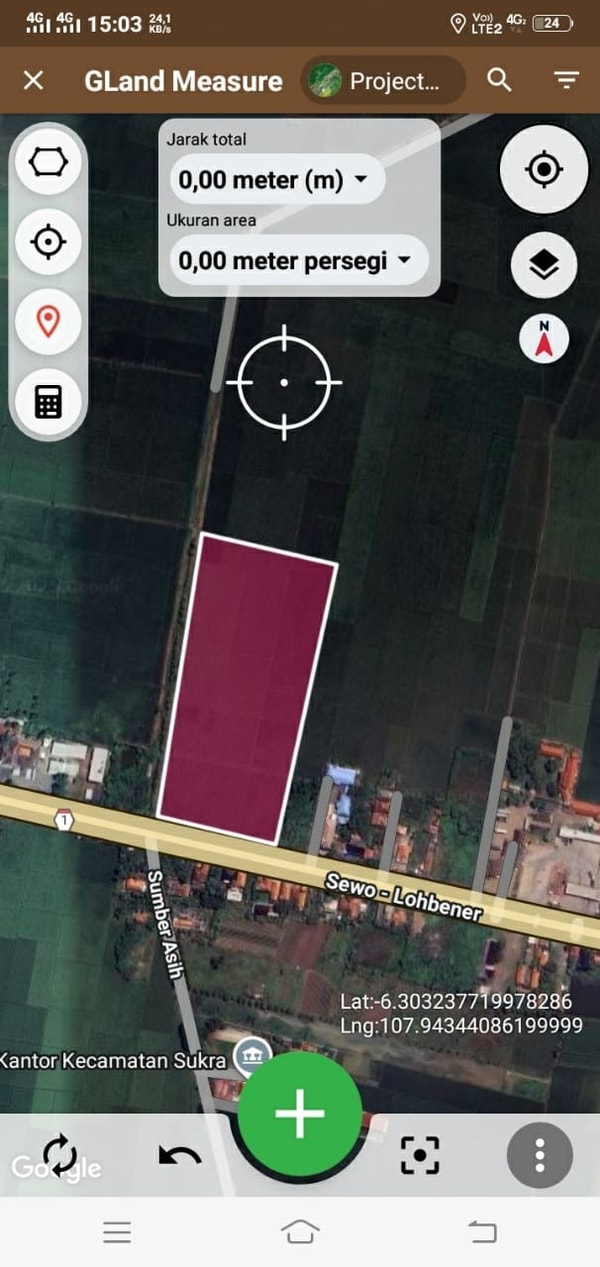Open the search magnifier icon
This screenshot has height=1267, width=600.
[x=499, y=81]
